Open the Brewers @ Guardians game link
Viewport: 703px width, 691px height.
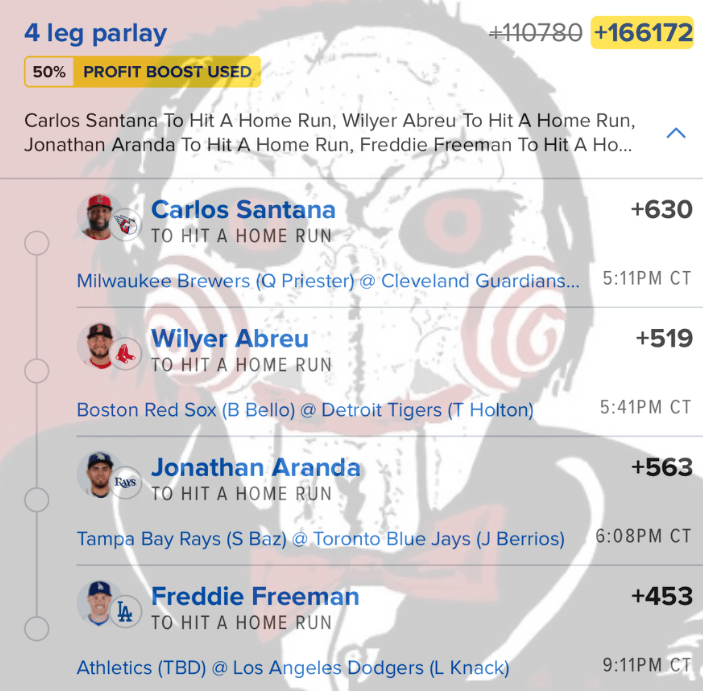click(x=328, y=281)
